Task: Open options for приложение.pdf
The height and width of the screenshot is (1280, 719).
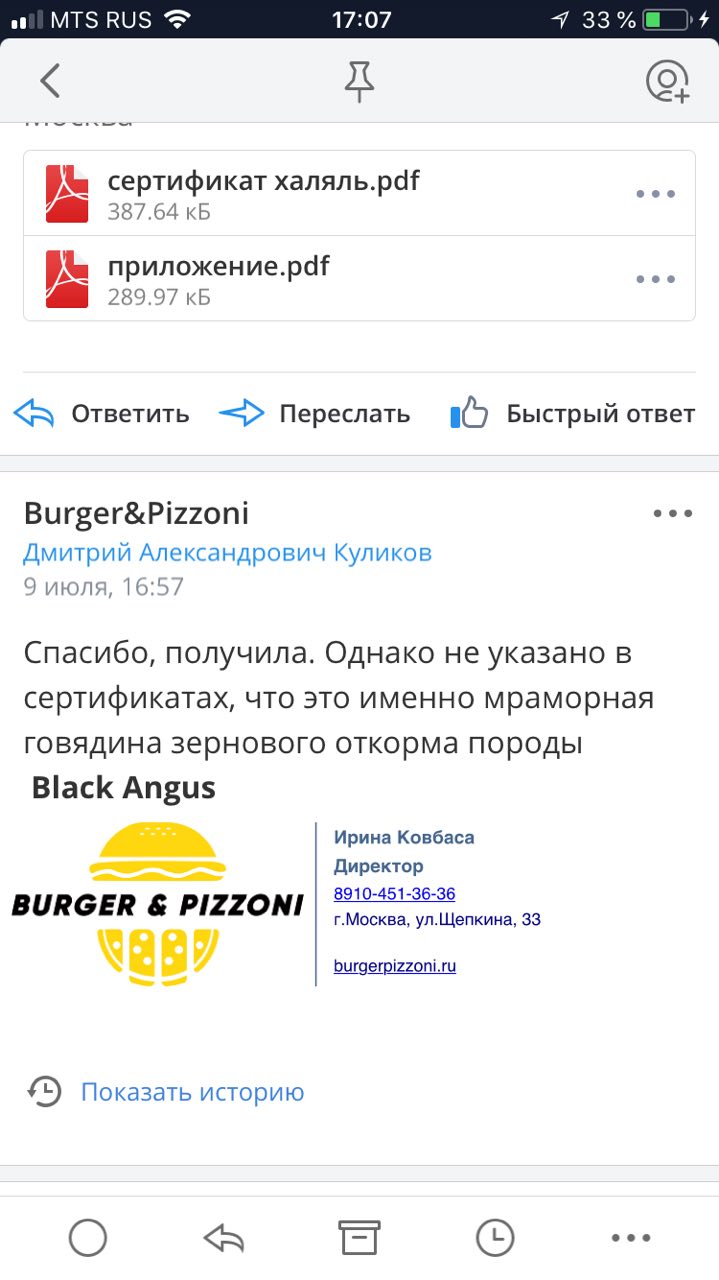Action: click(x=655, y=279)
